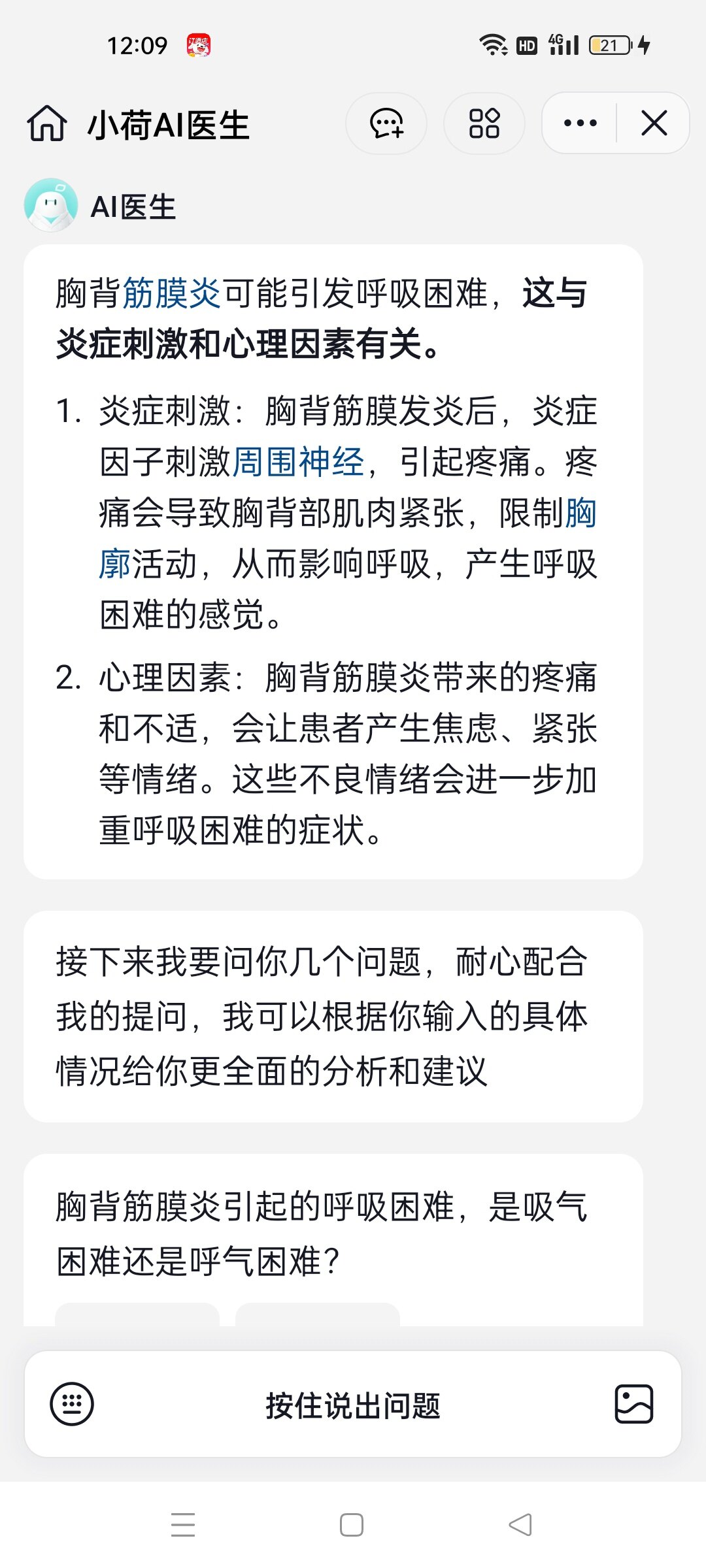The width and height of the screenshot is (706, 1568).
Task: Attach an image to the chat
Action: tap(633, 1404)
